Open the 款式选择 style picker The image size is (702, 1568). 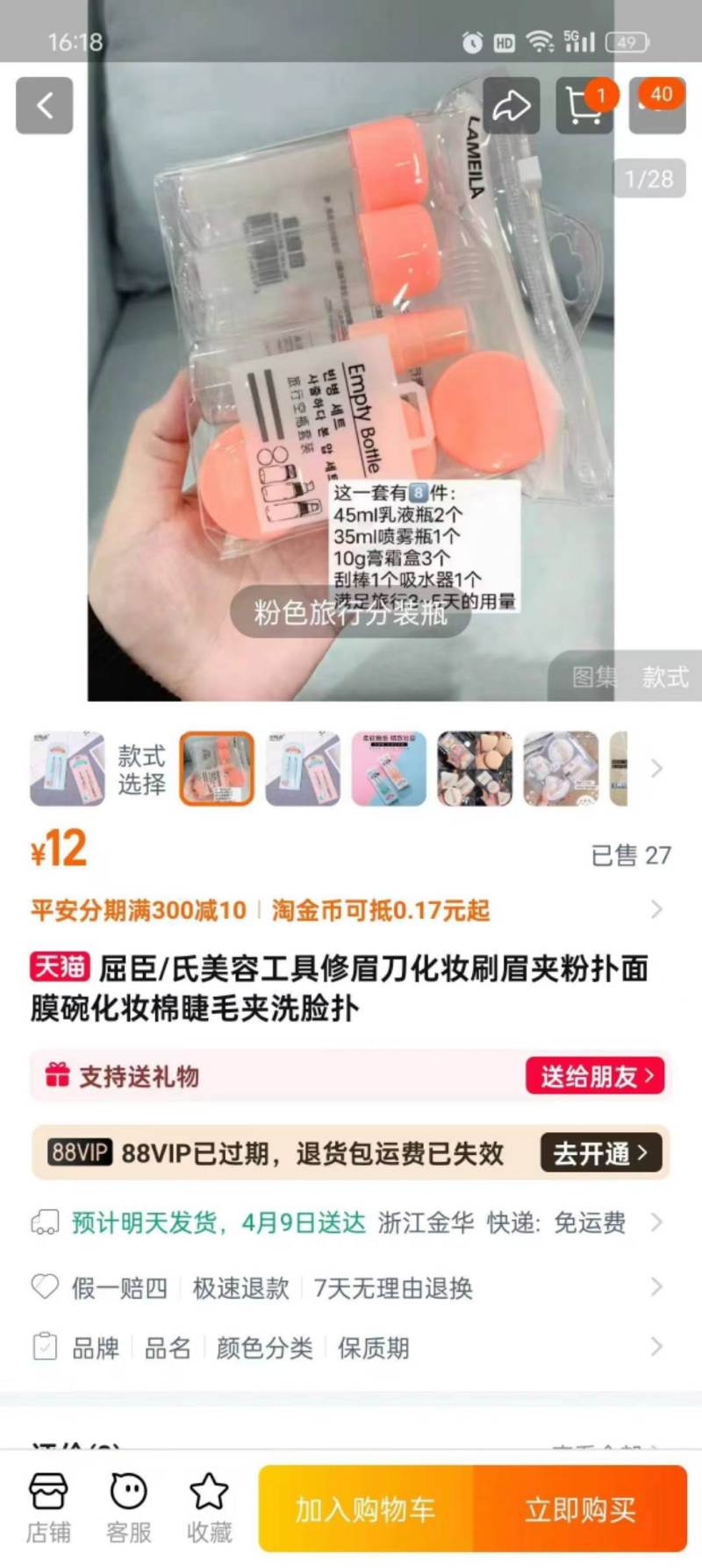(141, 769)
